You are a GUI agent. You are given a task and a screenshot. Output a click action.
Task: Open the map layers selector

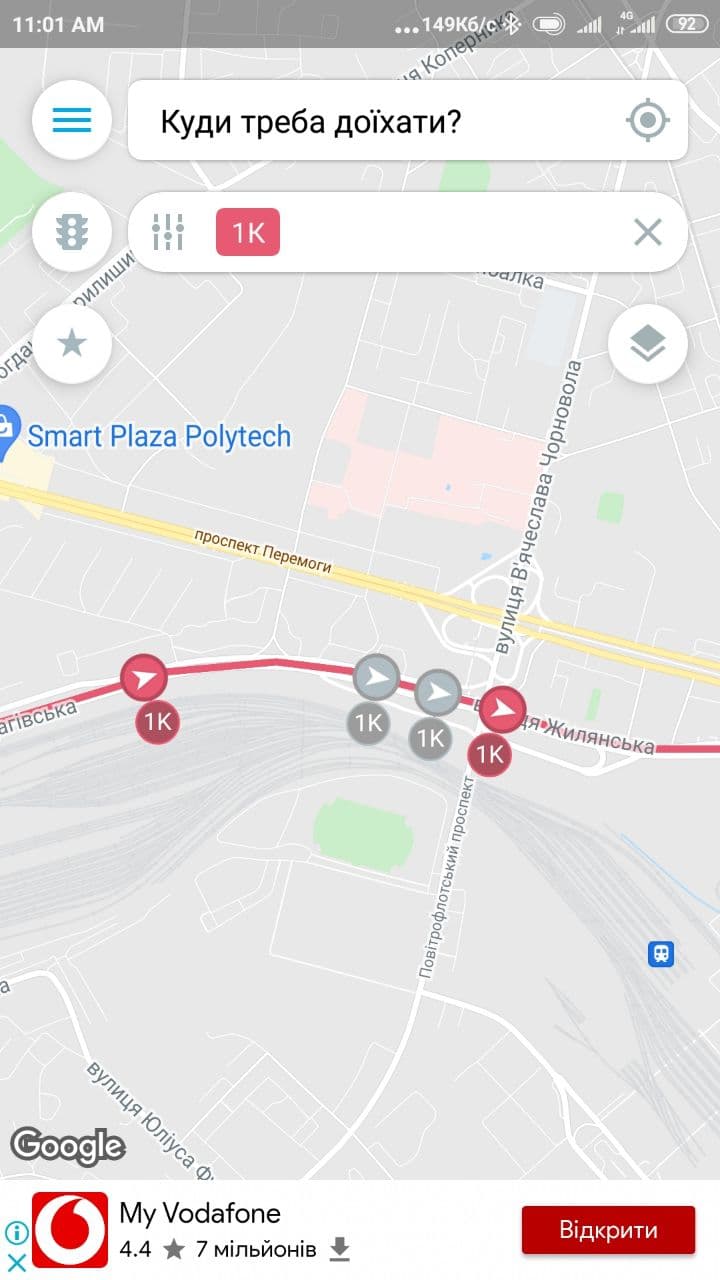click(648, 344)
